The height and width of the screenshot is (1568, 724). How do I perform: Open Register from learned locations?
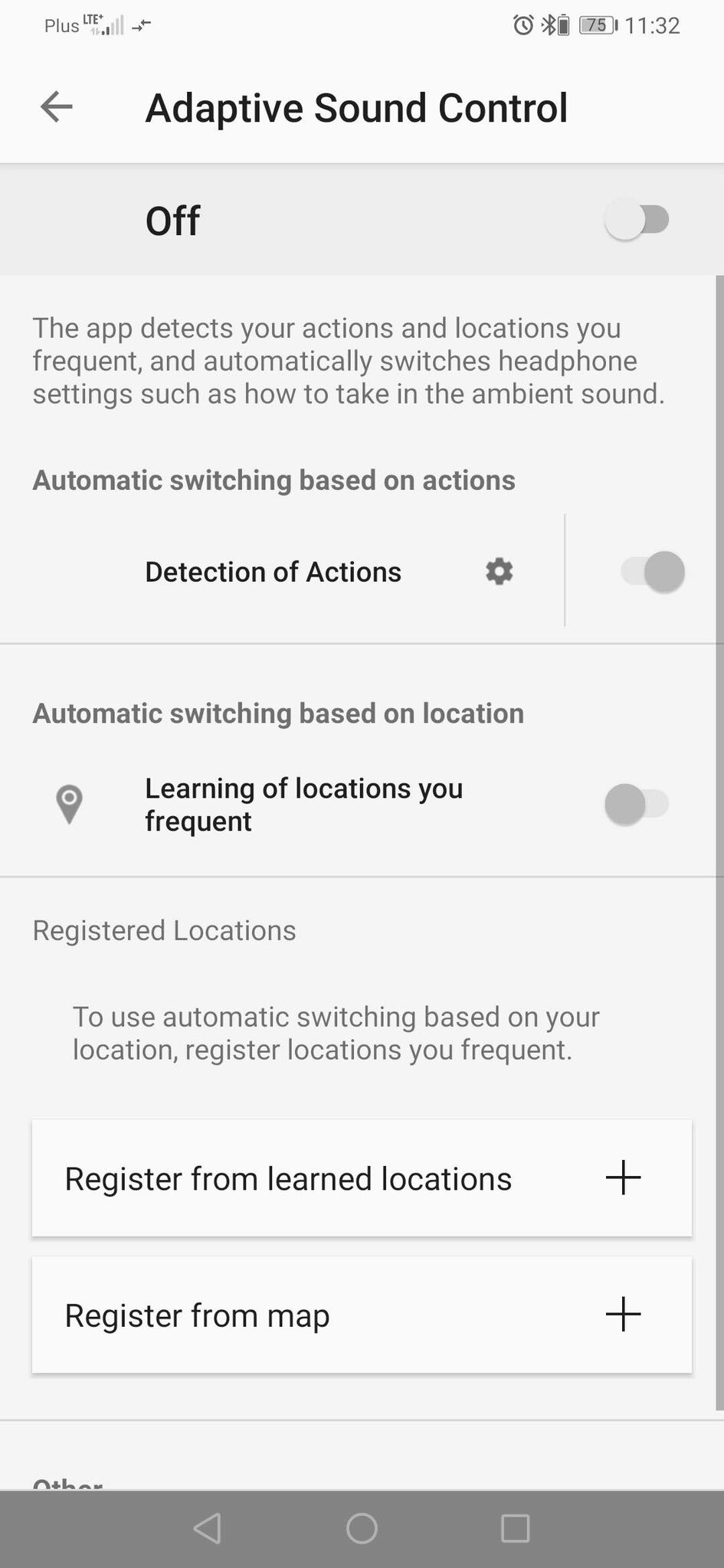click(362, 1178)
